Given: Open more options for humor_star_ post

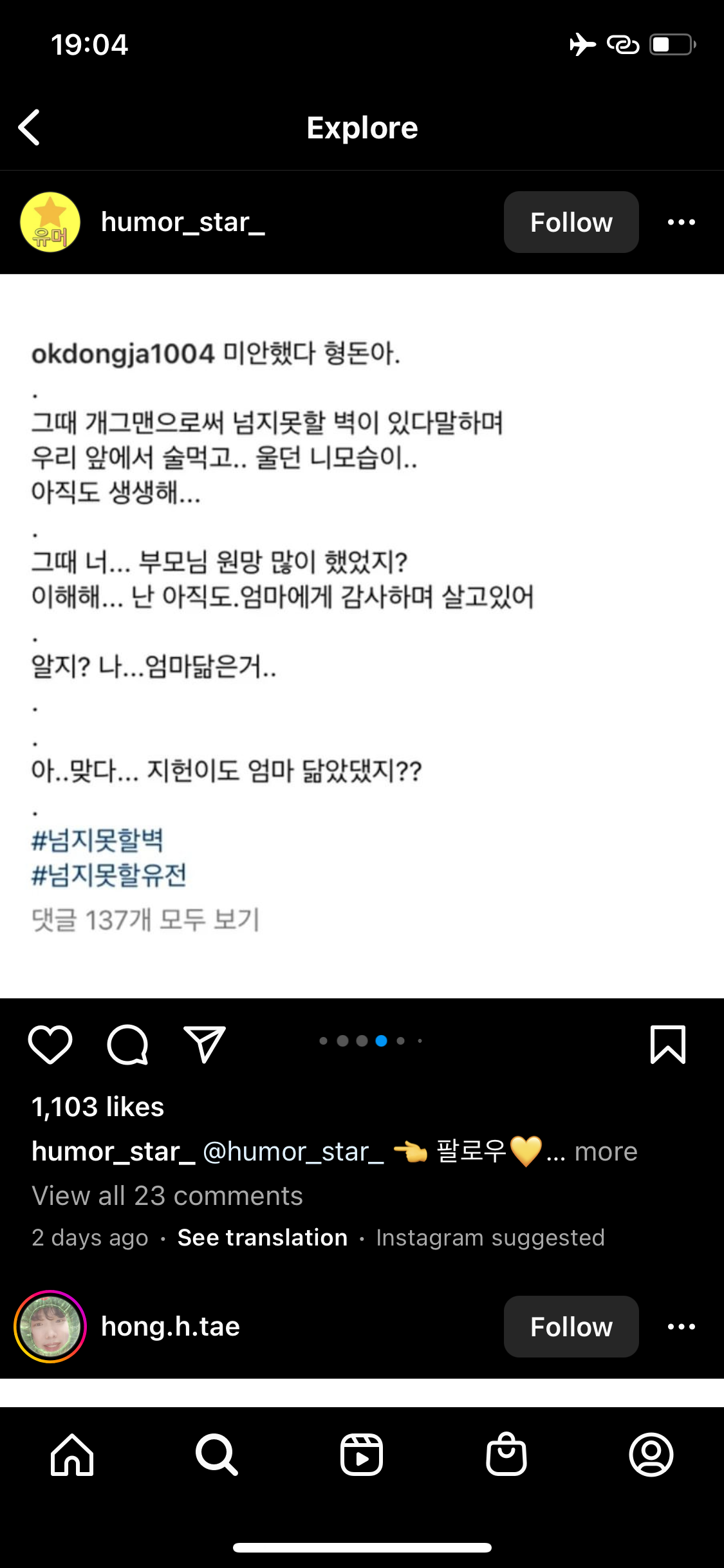Looking at the screenshot, I should [681, 222].
